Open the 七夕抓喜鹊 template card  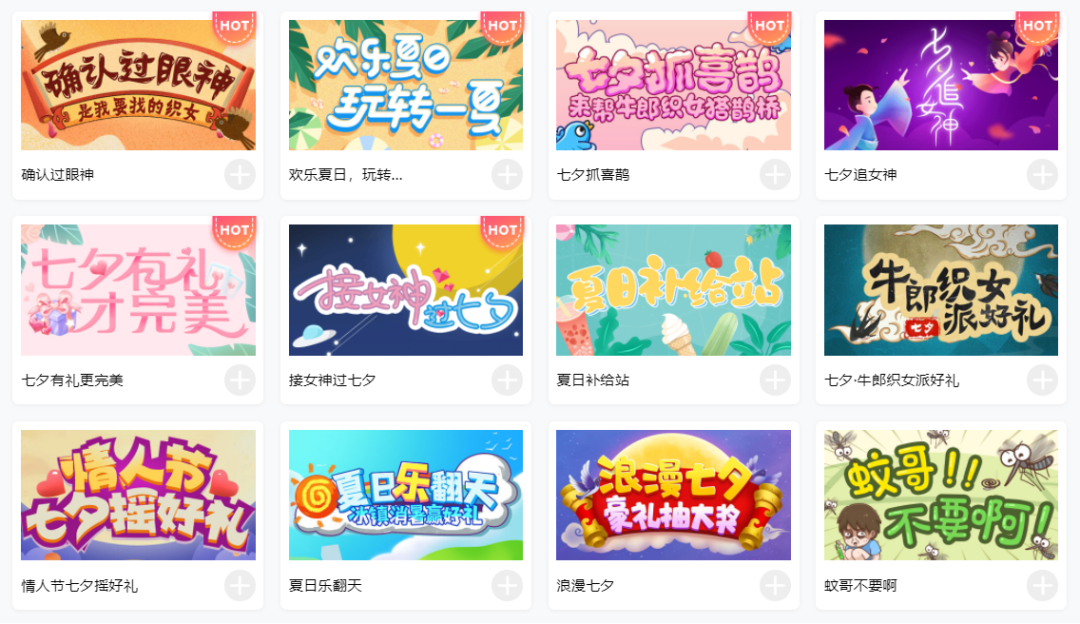[673, 86]
